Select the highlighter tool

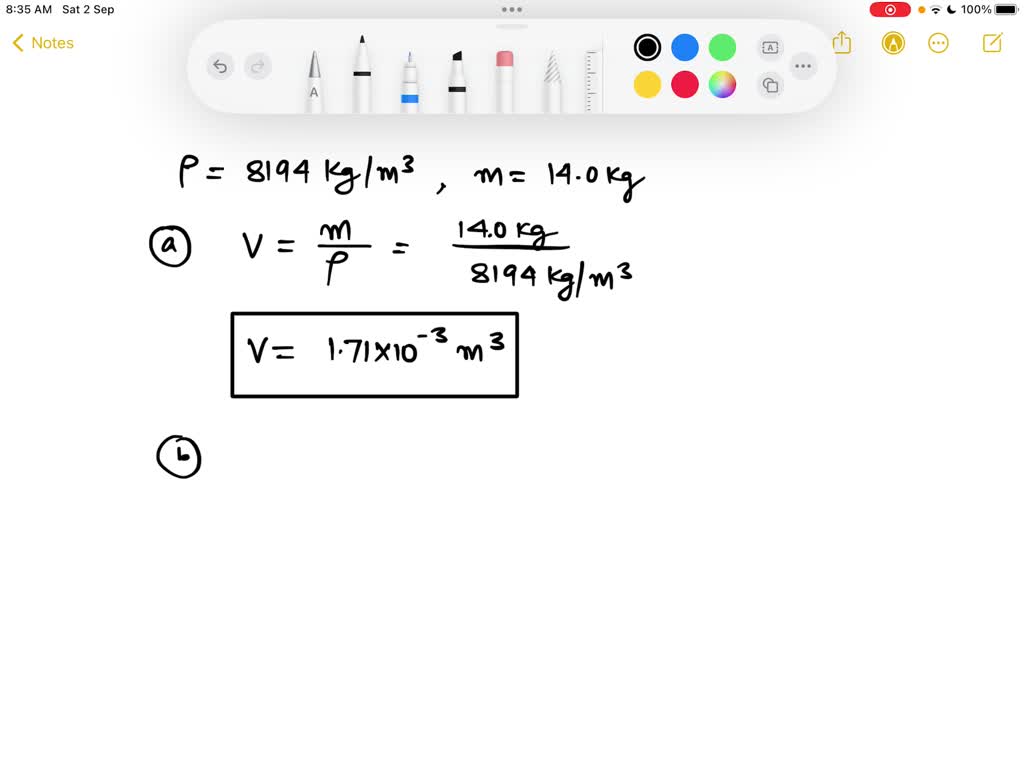click(x=457, y=80)
